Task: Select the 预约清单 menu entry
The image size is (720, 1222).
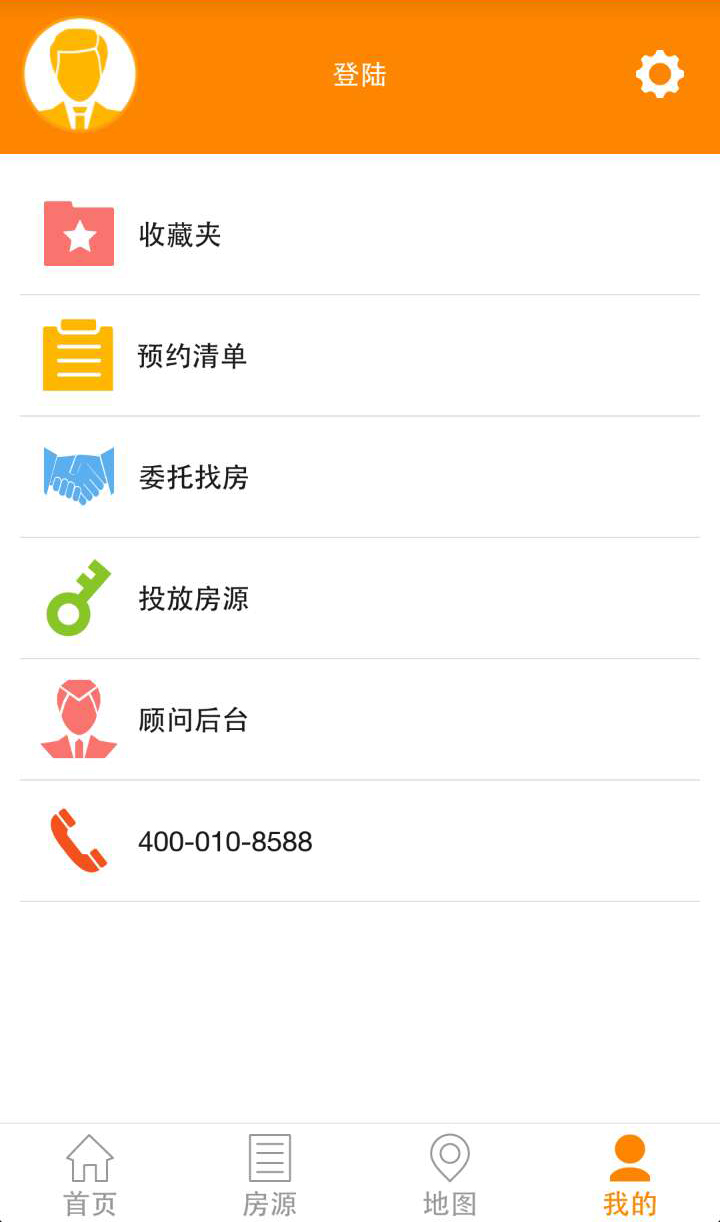Action: click(360, 355)
